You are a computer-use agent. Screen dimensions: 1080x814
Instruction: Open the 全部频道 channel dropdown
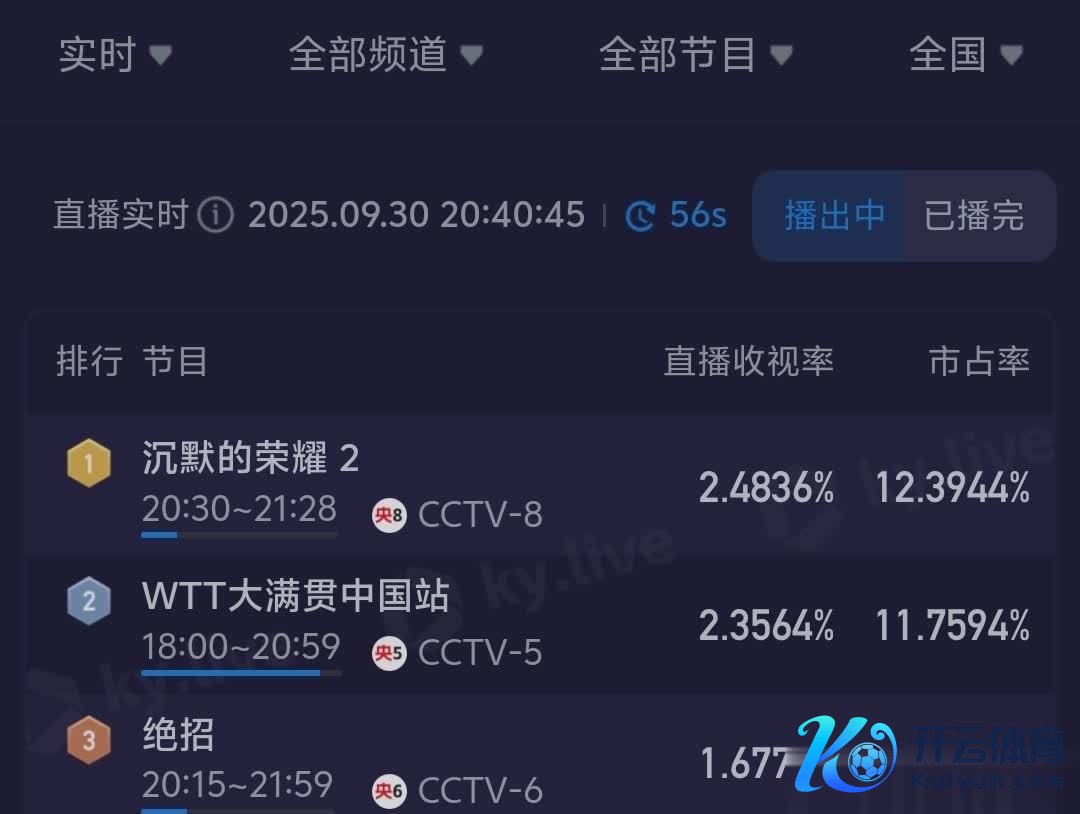pyautogui.click(x=385, y=55)
